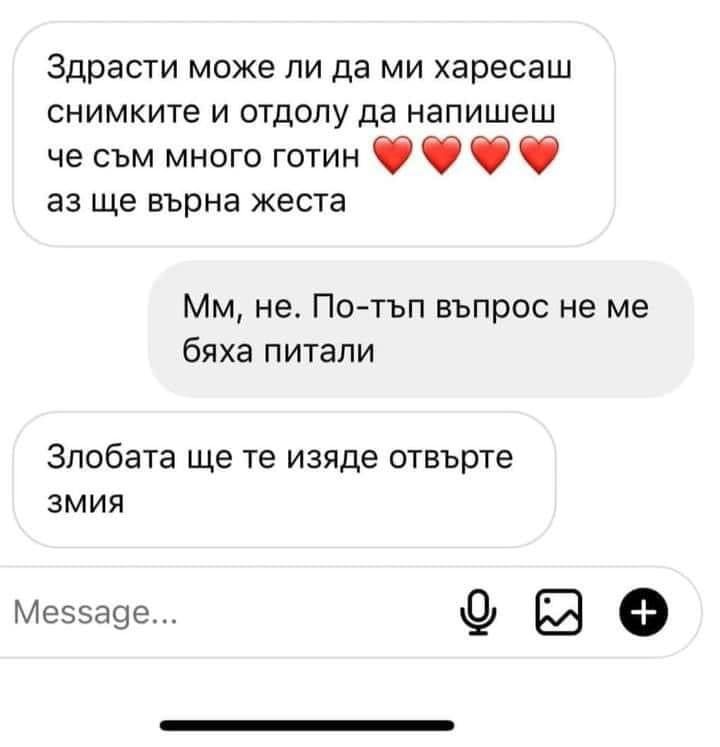Open the plus attachment options
The image size is (720, 747).
coord(638,610)
